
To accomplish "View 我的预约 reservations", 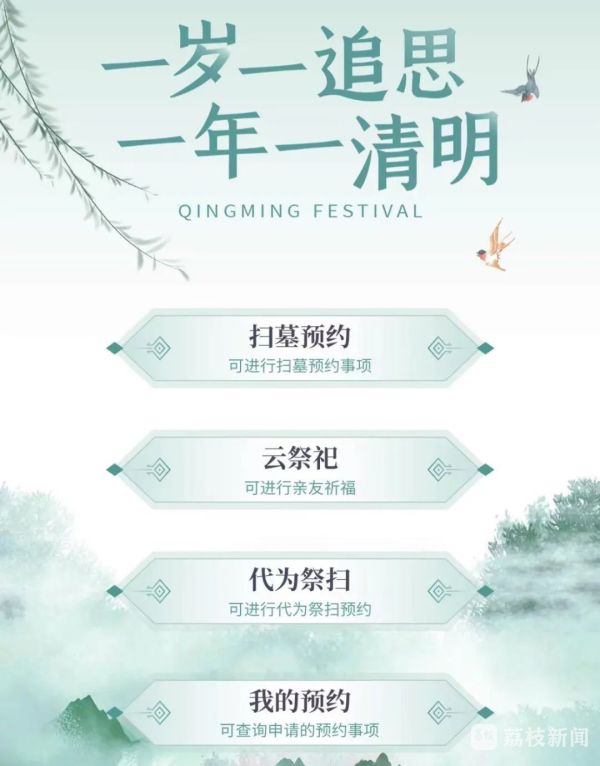I will pyautogui.click(x=299, y=711).
